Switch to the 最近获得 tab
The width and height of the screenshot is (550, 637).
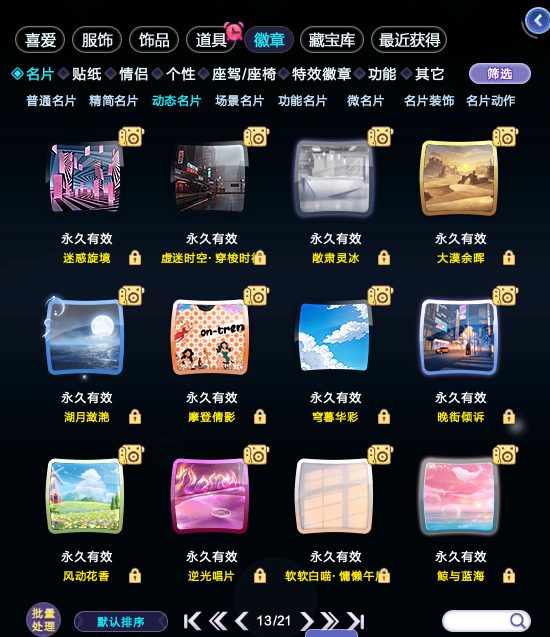point(409,40)
